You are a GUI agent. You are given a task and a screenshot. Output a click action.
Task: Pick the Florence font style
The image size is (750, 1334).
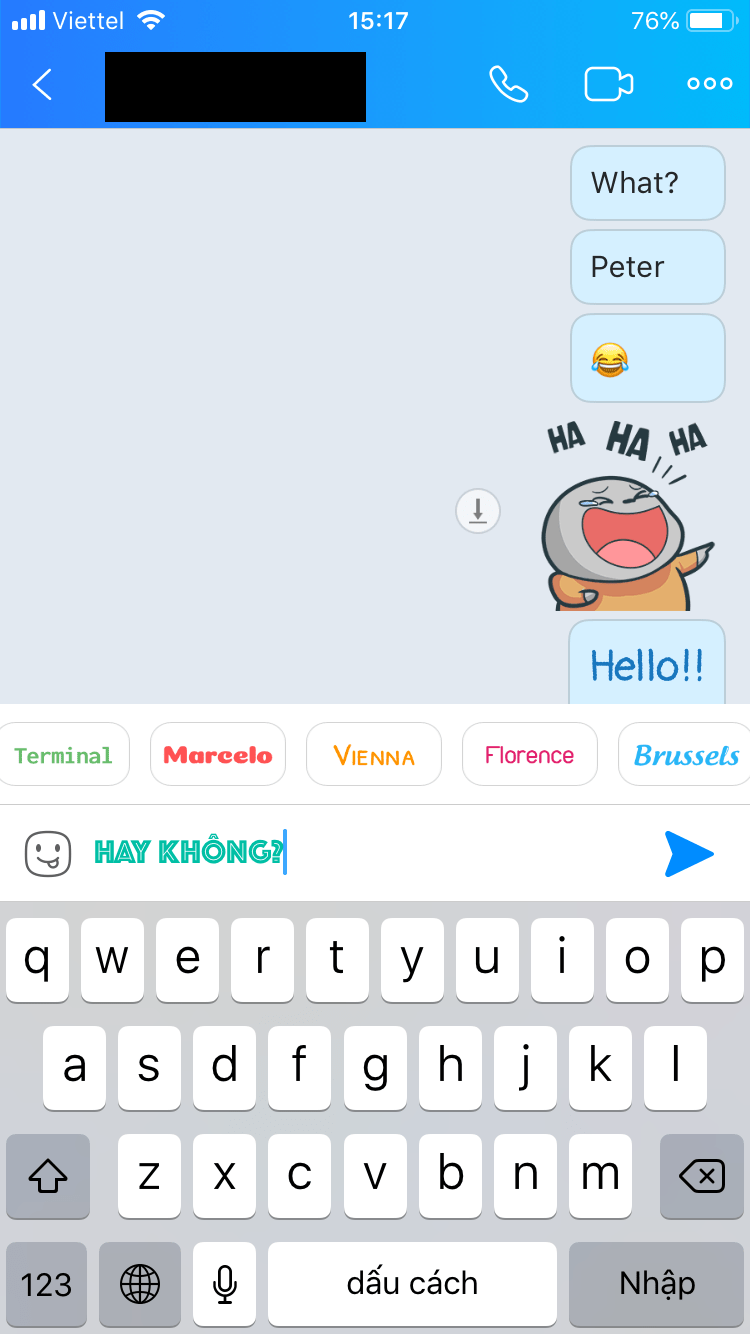(x=529, y=755)
